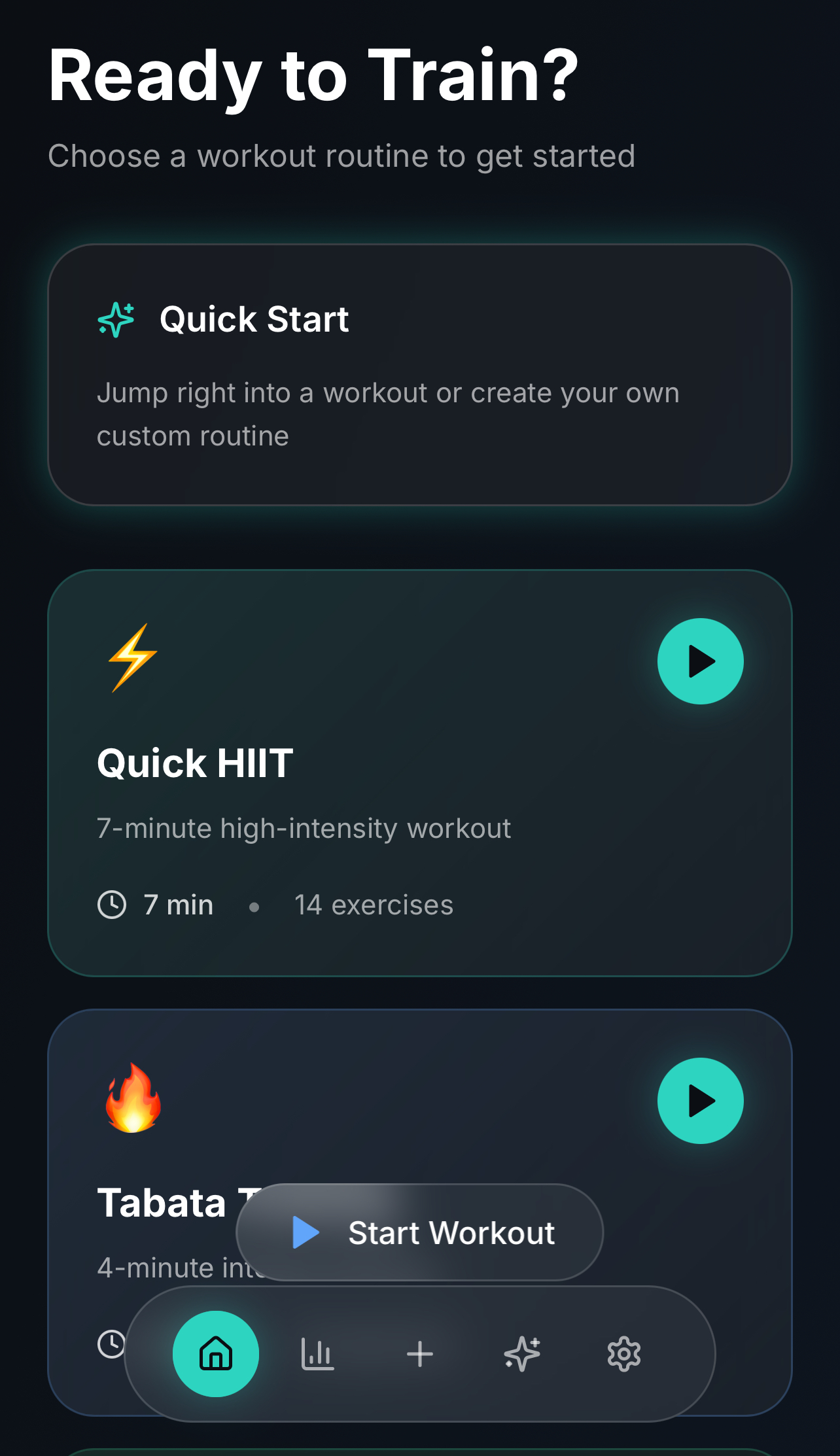Viewport: 840px width, 1456px height.
Task: Open settings from the gear icon
Action: pyautogui.click(x=623, y=1353)
